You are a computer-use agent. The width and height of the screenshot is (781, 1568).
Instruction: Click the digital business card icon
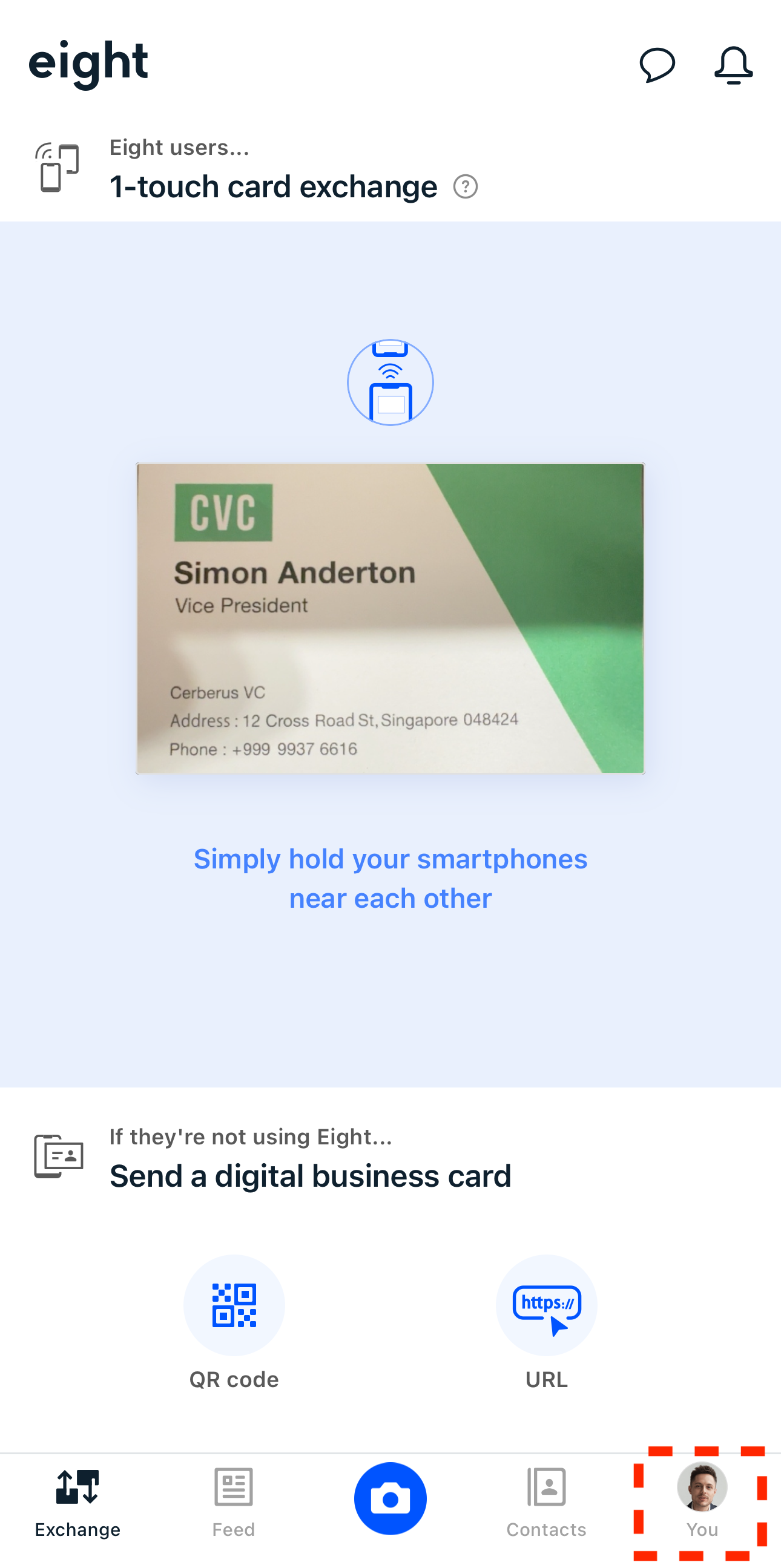pos(59,1155)
